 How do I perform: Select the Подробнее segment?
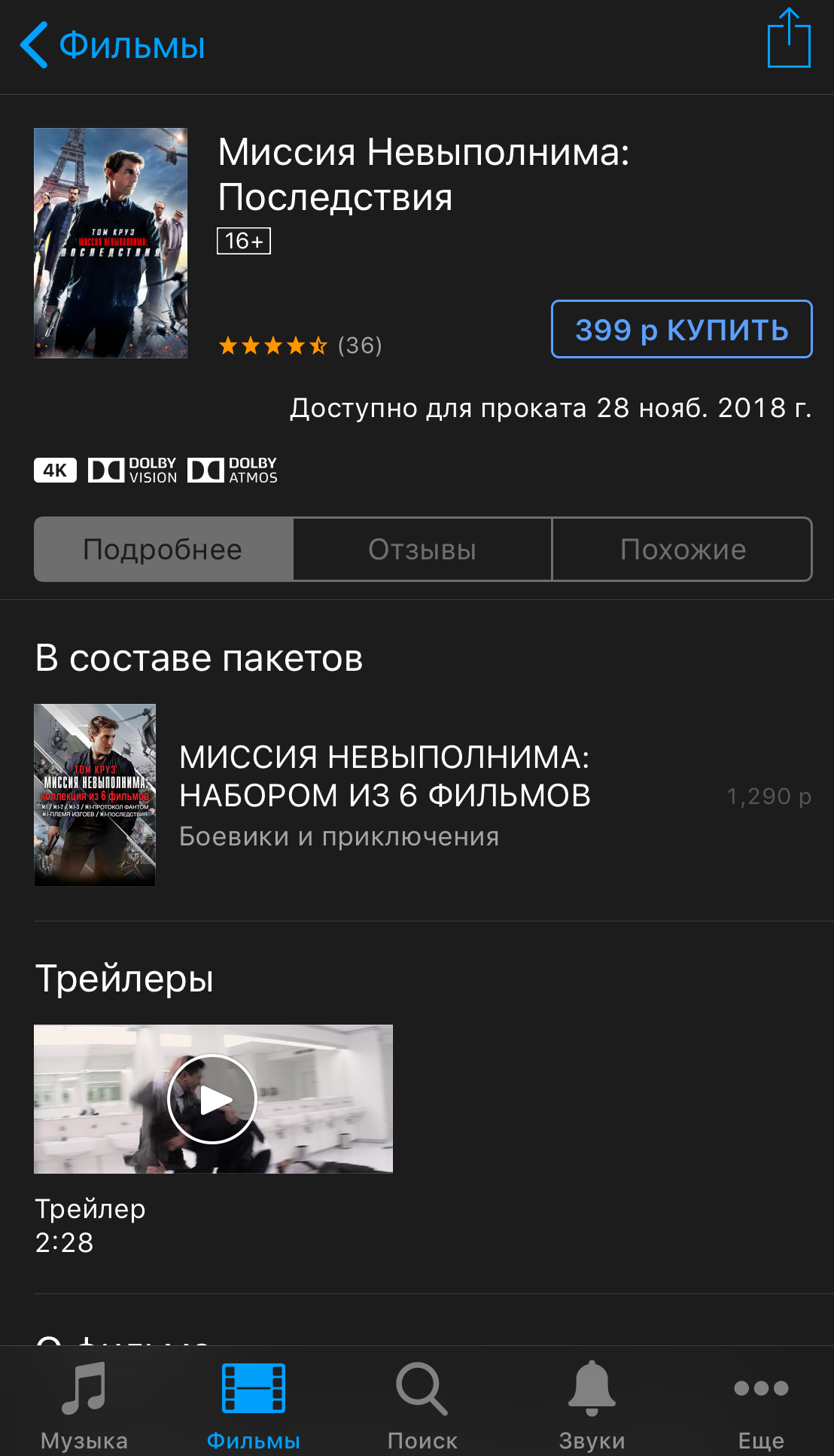click(x=163, y=550)
